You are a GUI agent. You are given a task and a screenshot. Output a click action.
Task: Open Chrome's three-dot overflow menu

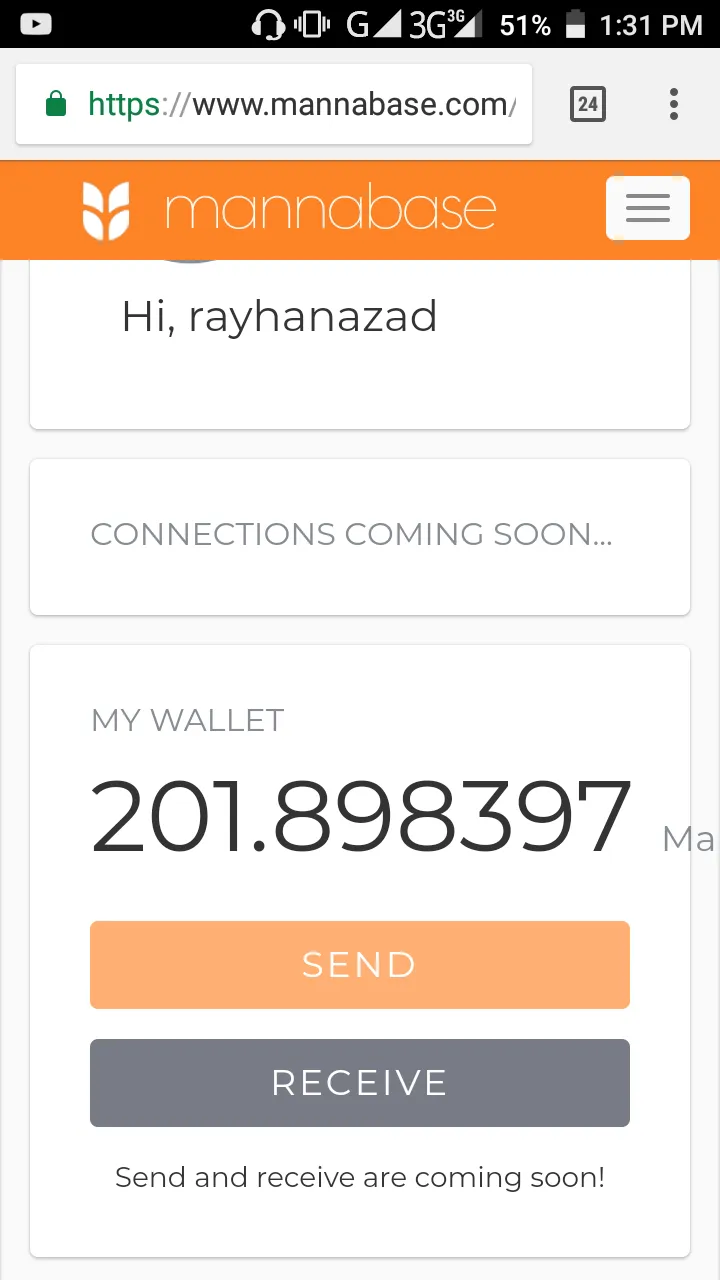point(674,104)
